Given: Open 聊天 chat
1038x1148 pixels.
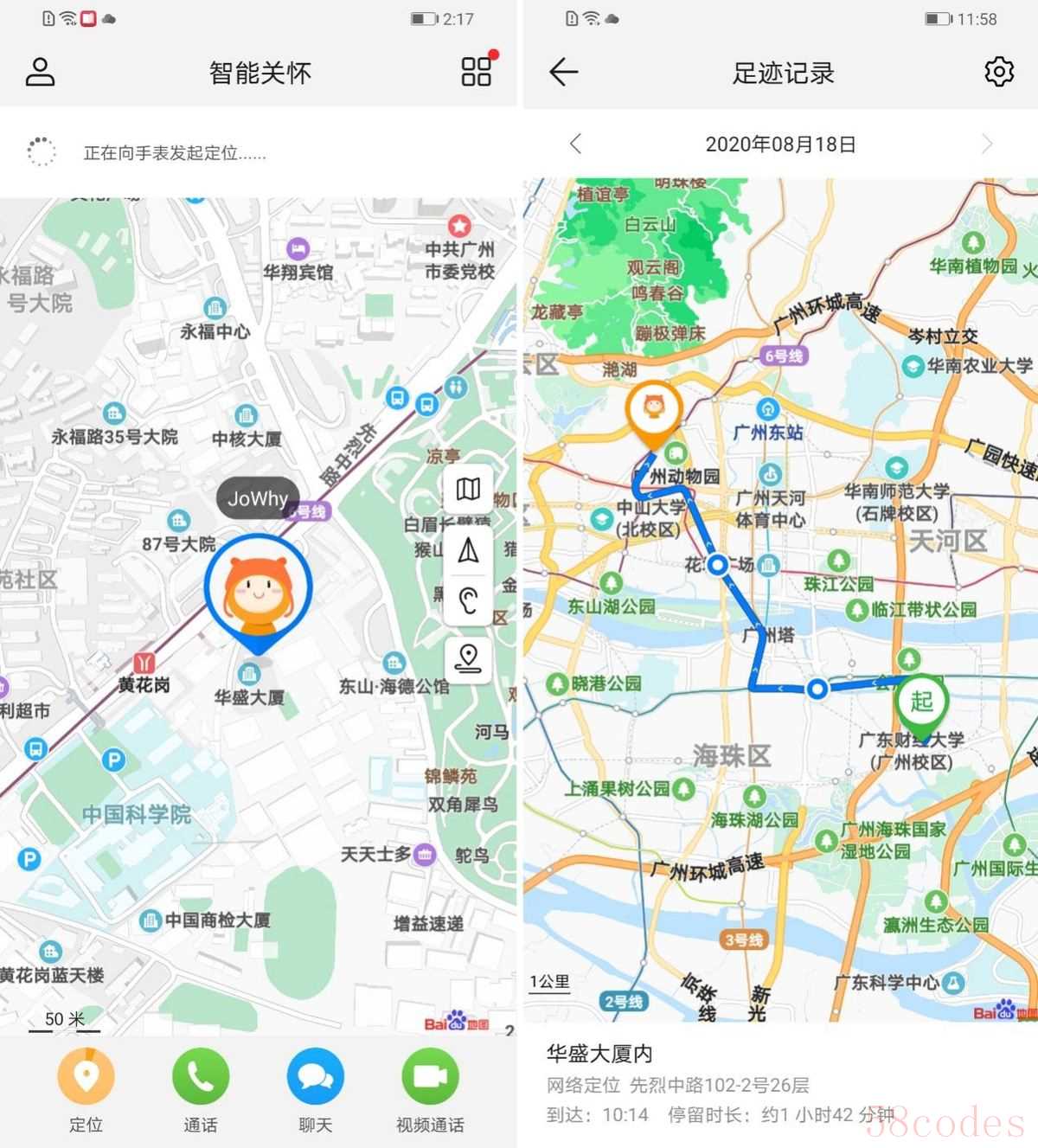Looking at the screenshot, I should (x=315, y=1077).
